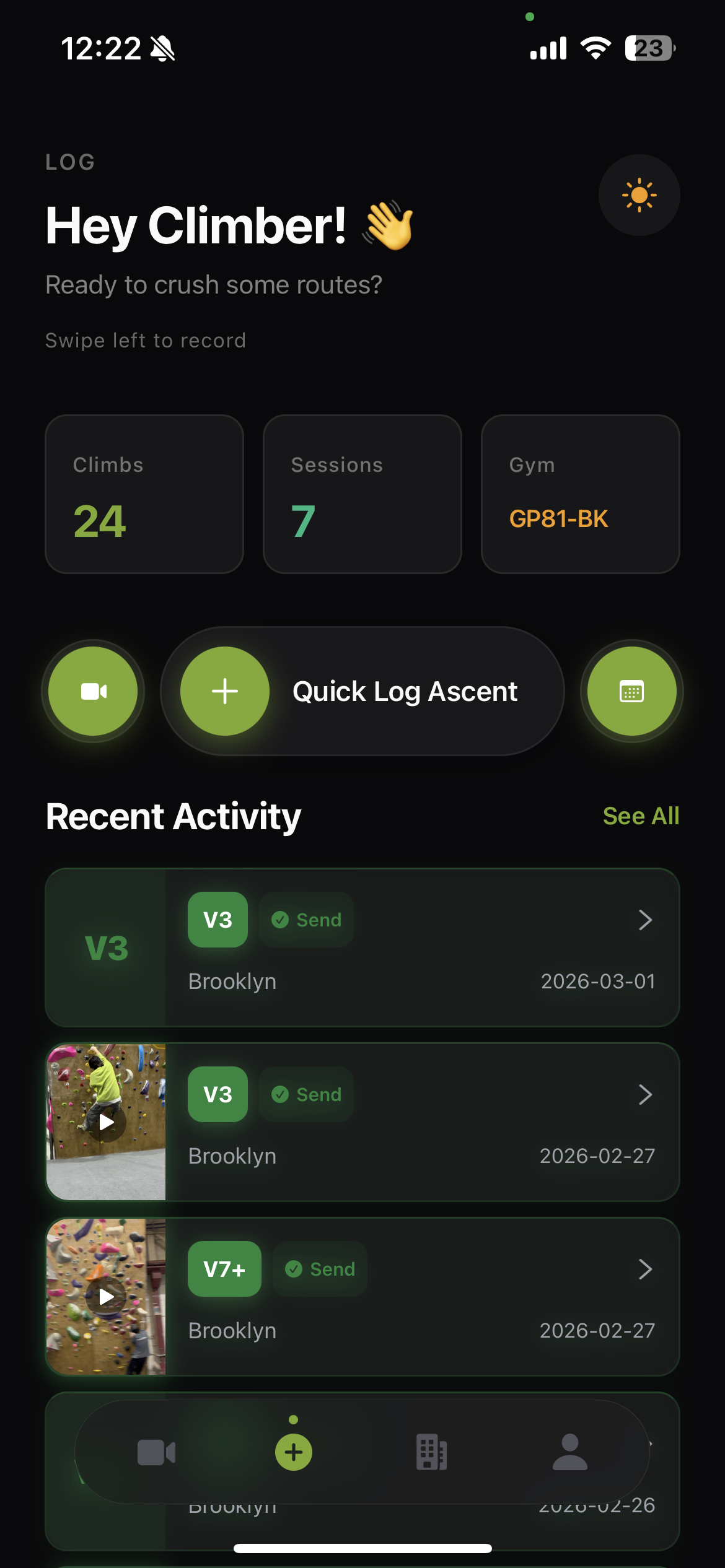Select the plus log tab
This screenshot has width=725, height=1568.
(x=294, y=1452)
